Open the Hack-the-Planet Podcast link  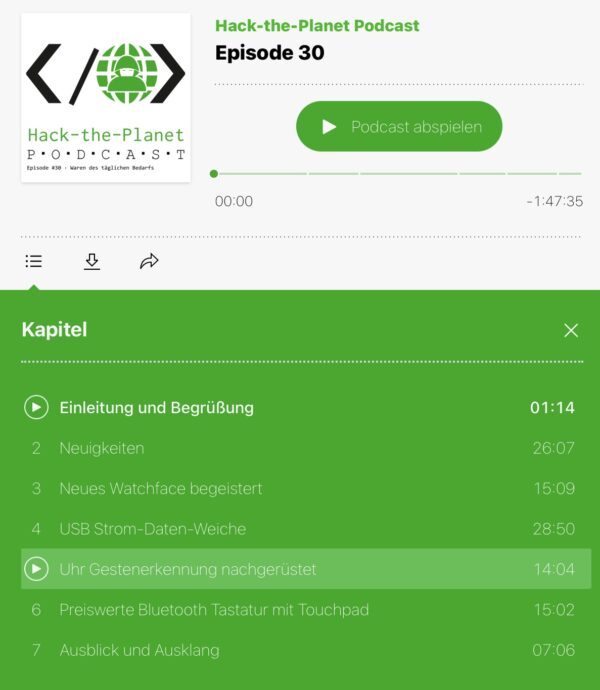(x=317, y=26)
